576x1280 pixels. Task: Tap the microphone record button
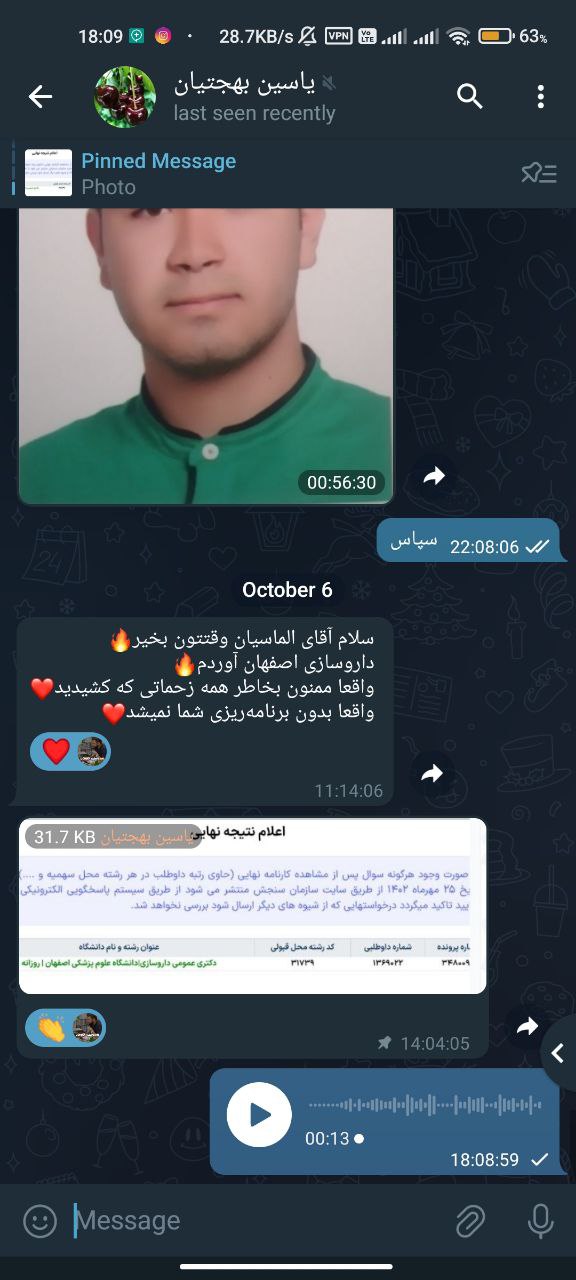pyautogui.click(x=541, y=1221)
